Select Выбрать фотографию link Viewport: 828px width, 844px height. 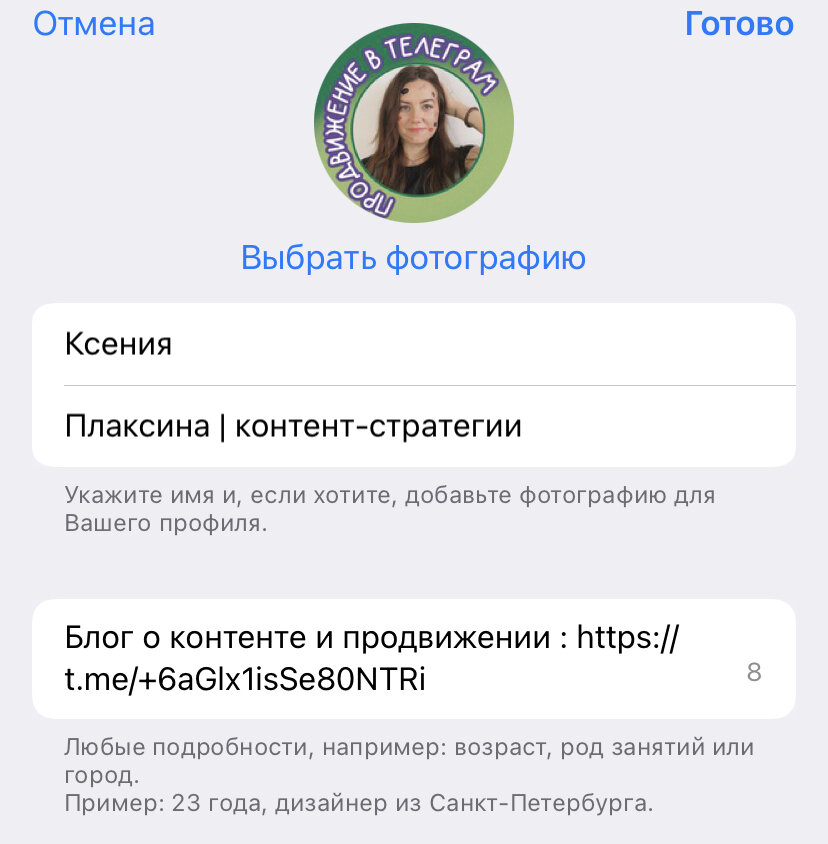(413, 258)
